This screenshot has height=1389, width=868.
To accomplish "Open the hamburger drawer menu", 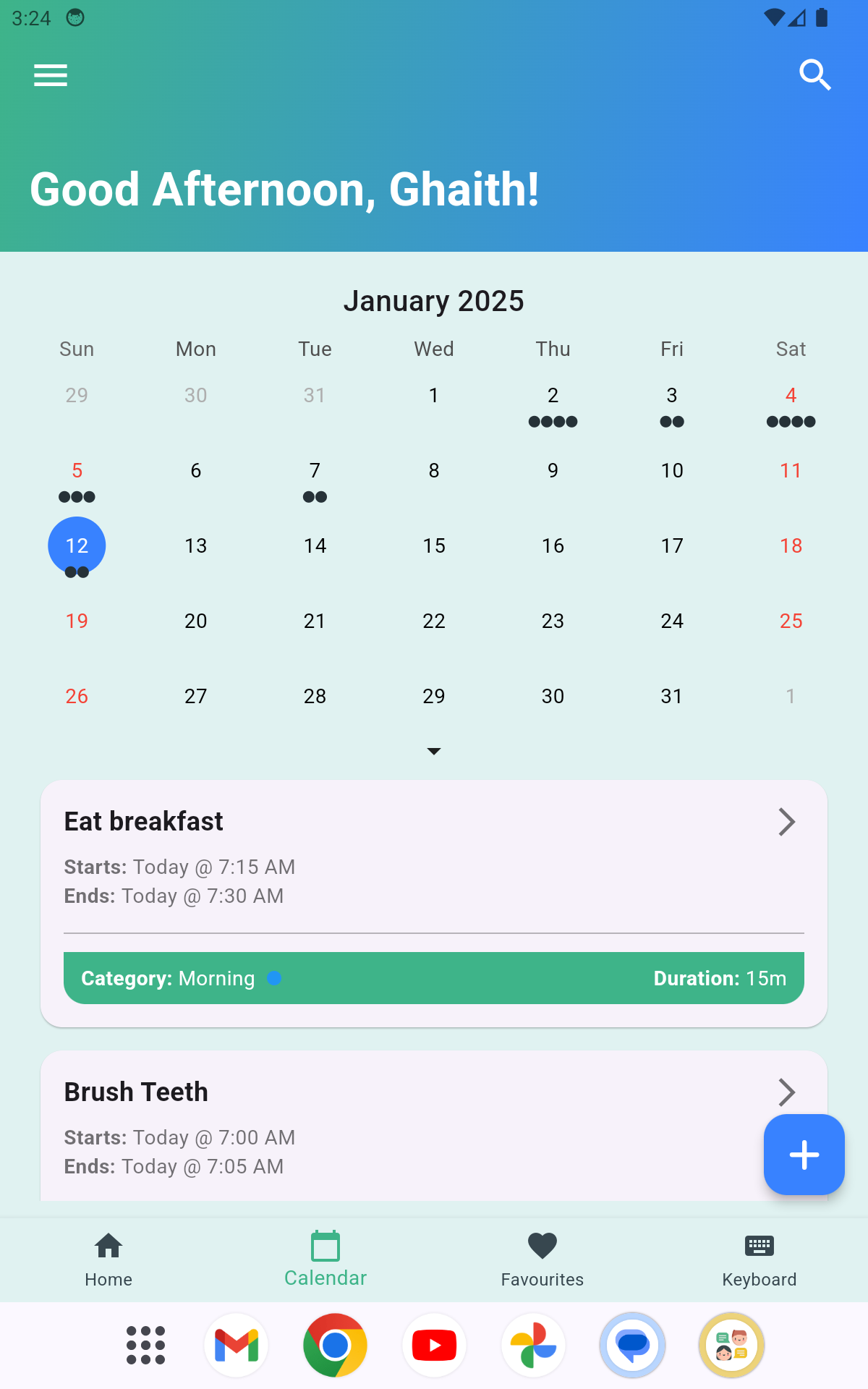I will point(51,75).
